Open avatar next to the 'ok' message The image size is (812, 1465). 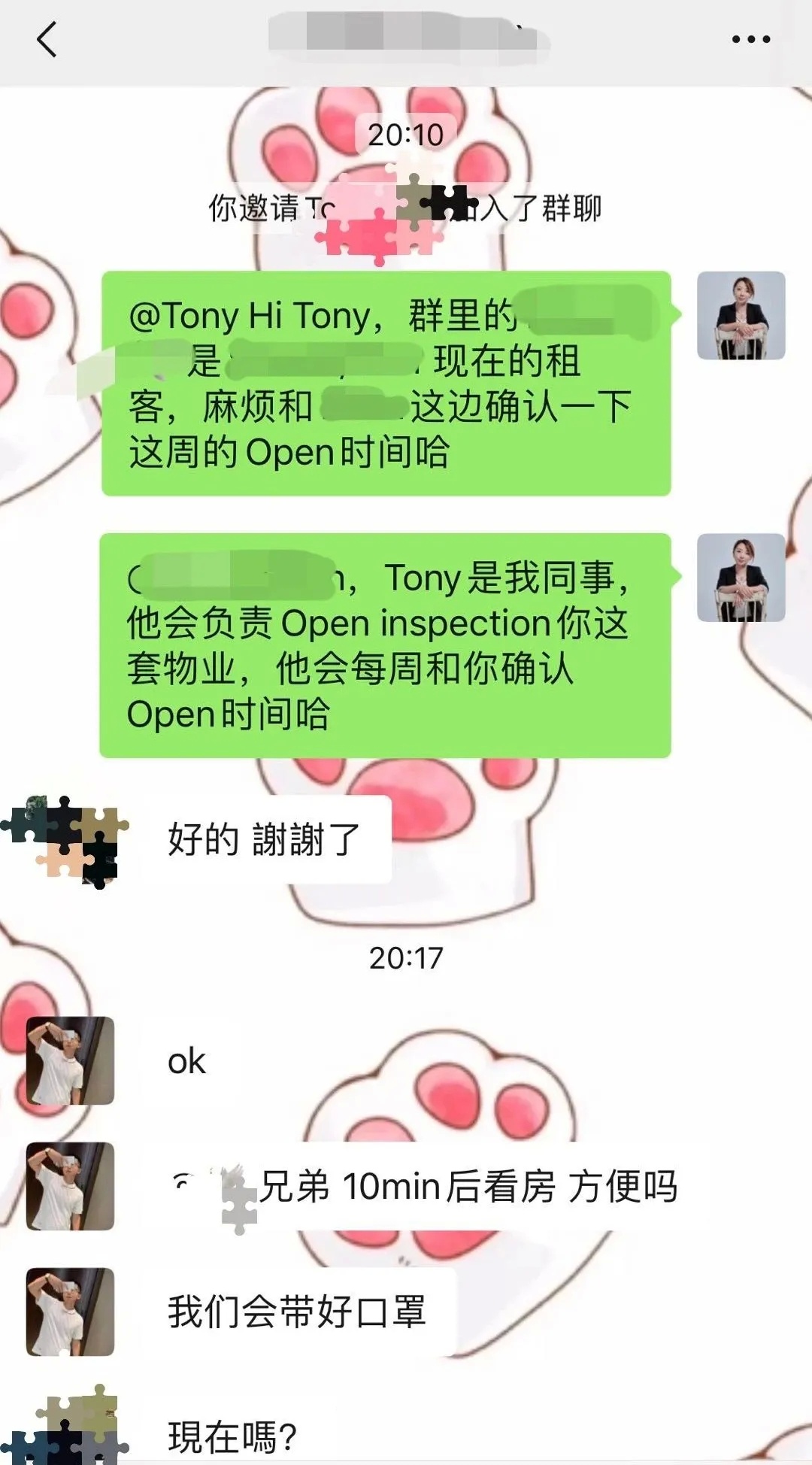click(x=70, y=1060)
